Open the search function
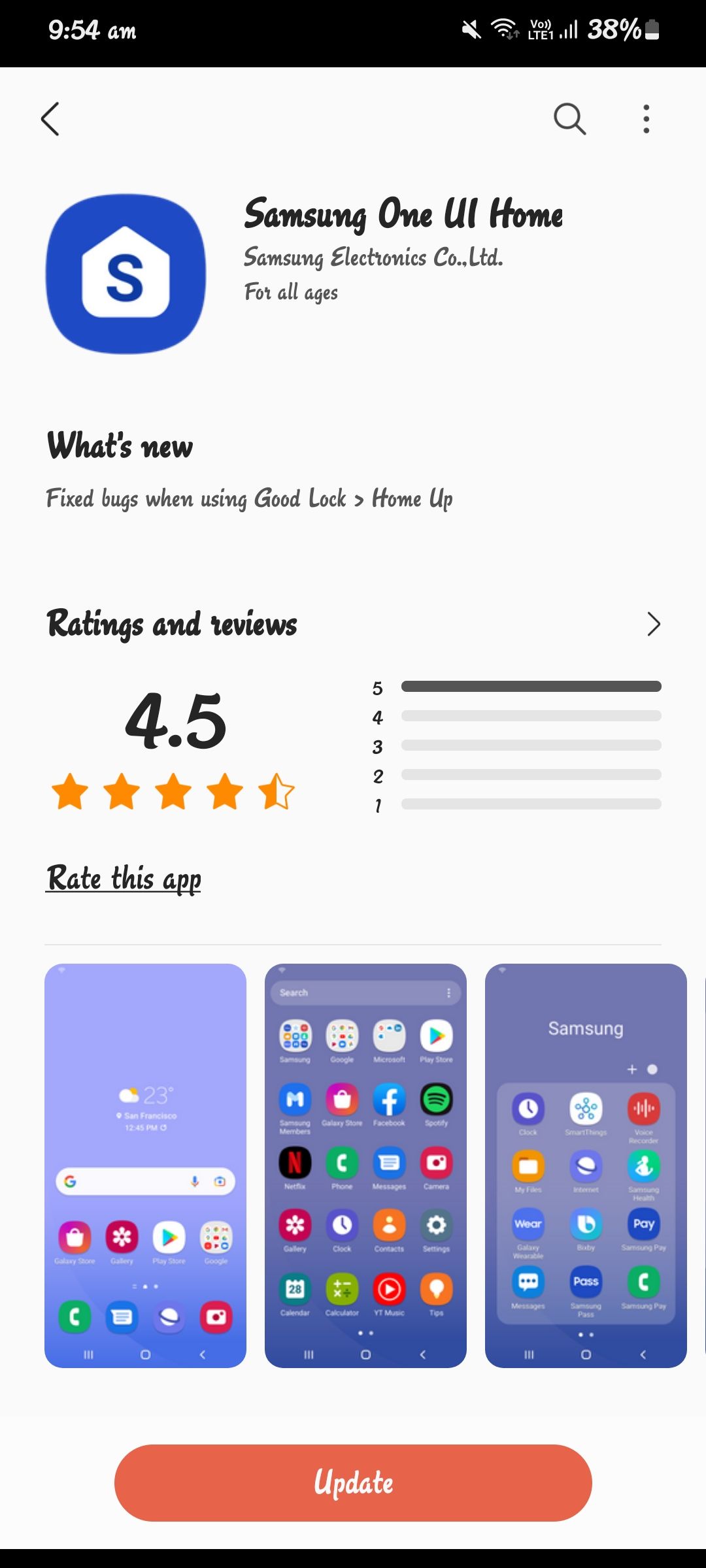 click(x=569, y=119)
